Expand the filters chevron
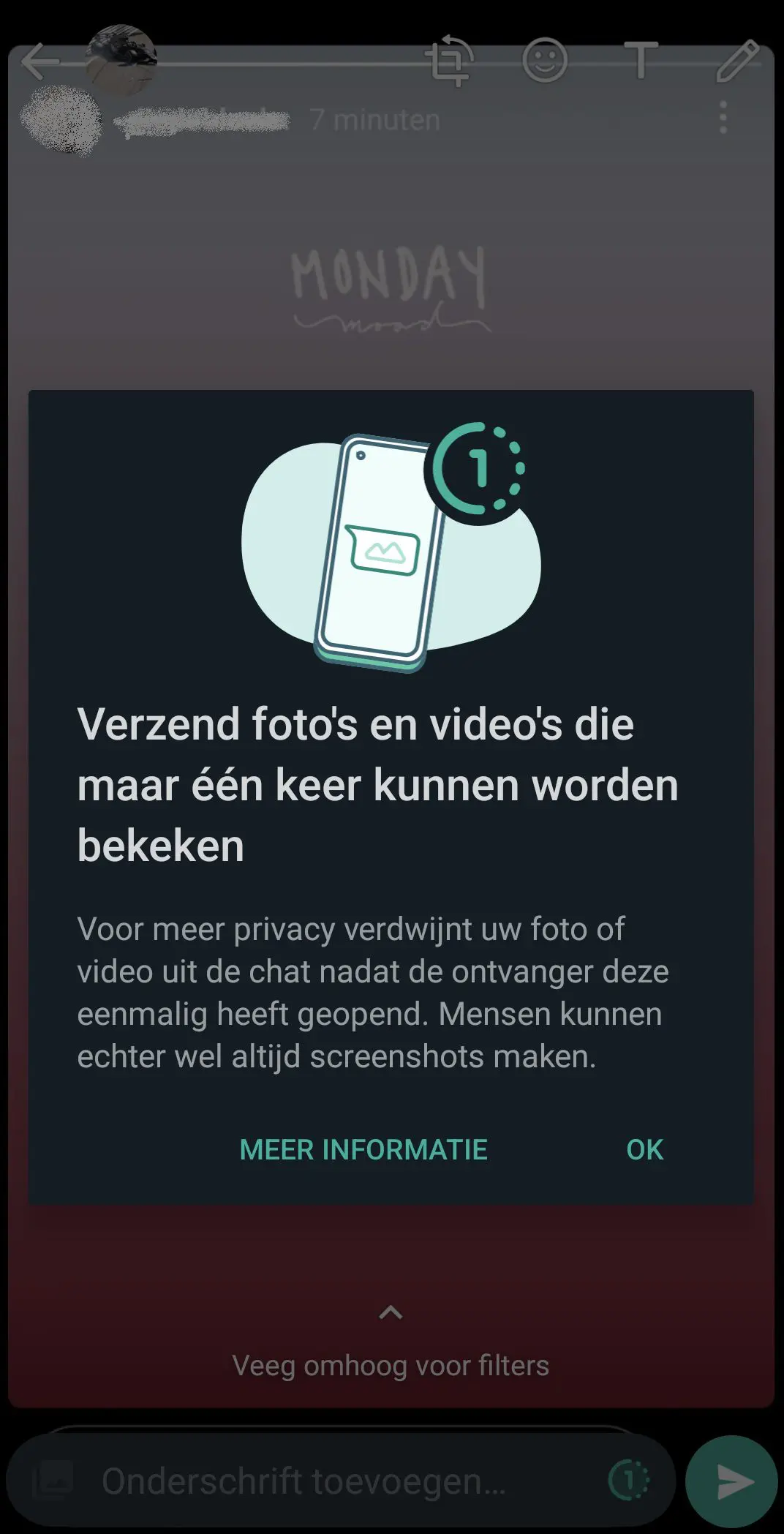The width and height of the screenshot is (784, 1534). click(x=391, y=1312)
